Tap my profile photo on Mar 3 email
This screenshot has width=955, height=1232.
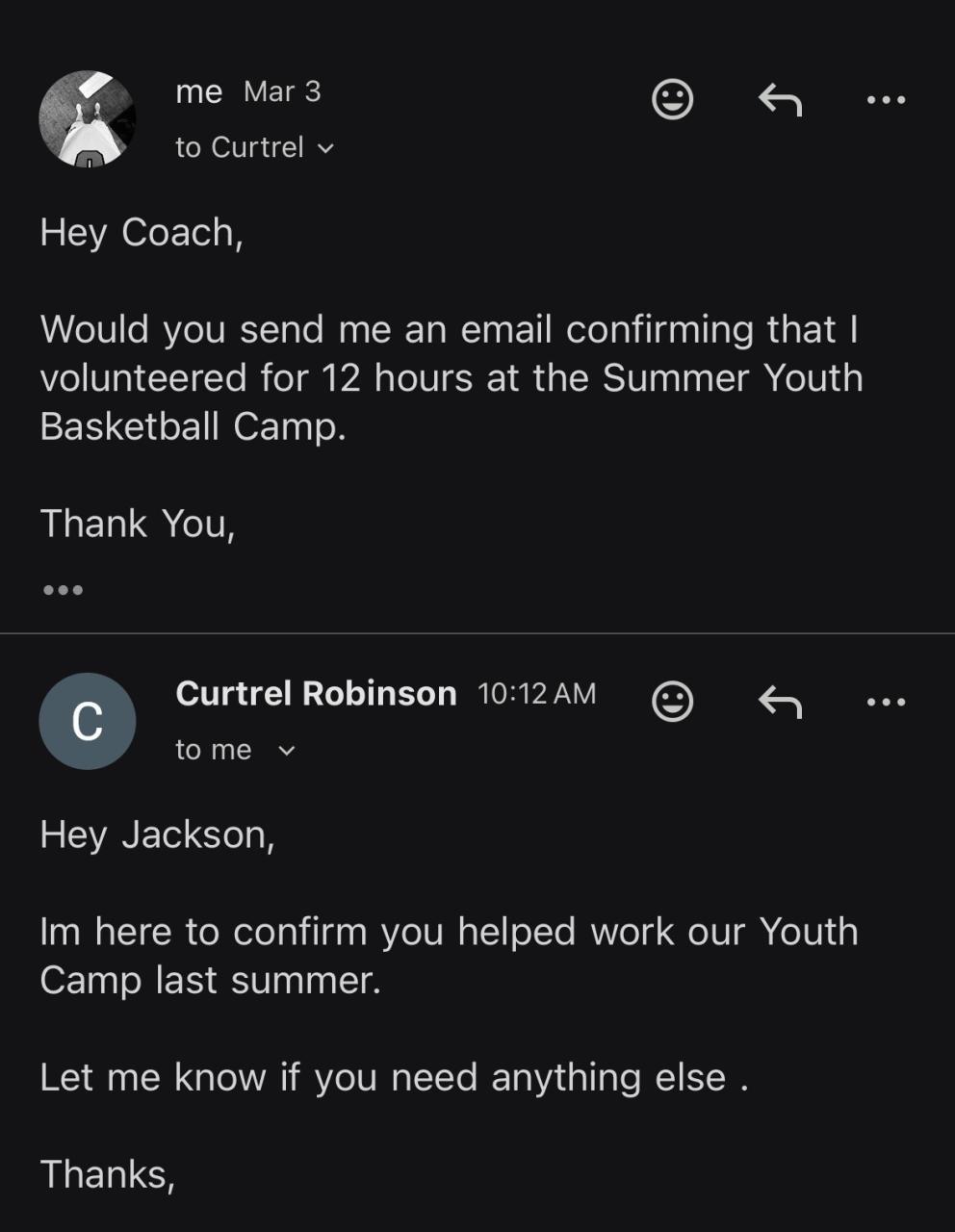[x=87, y=119]
